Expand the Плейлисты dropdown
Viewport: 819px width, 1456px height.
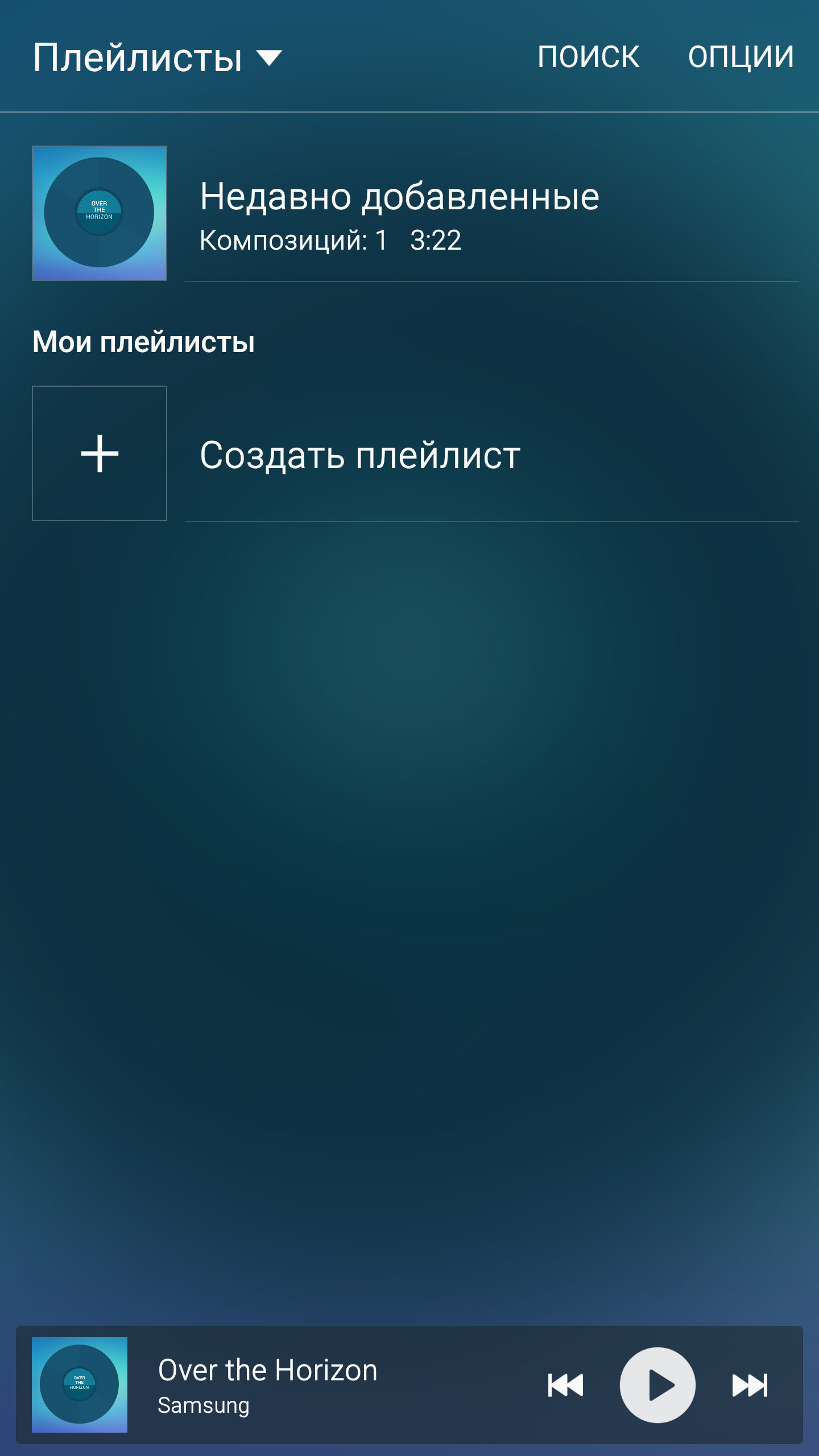pyautogui.click(x=158, y=57)
